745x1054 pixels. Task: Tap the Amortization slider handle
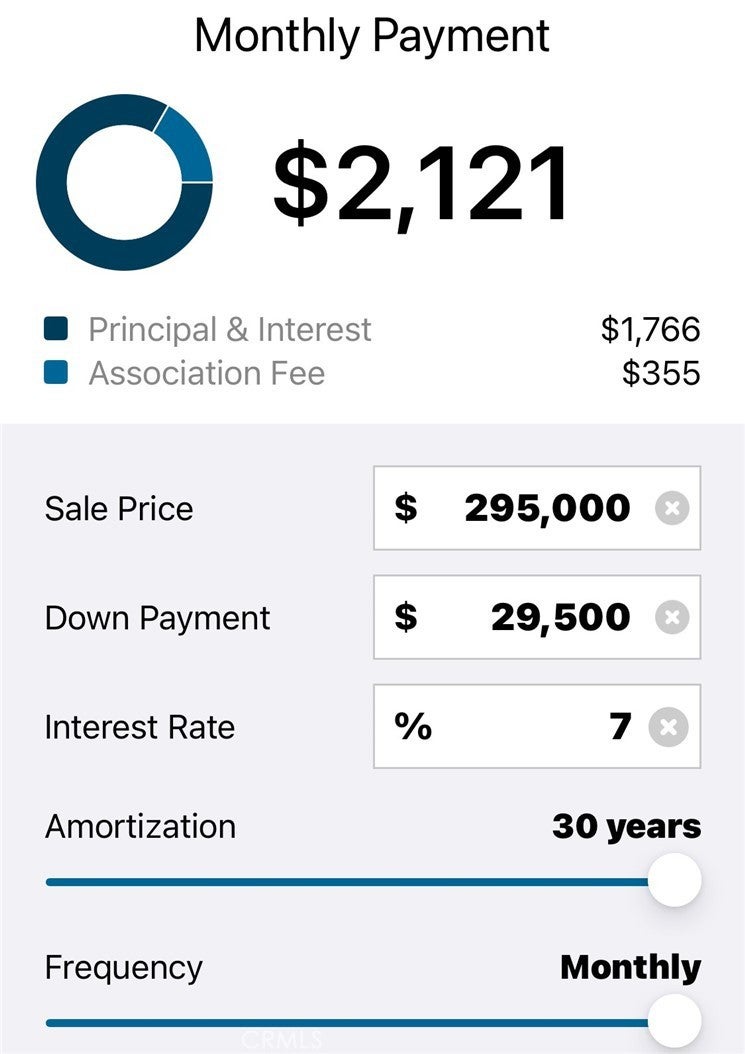[x=674, y=881]
